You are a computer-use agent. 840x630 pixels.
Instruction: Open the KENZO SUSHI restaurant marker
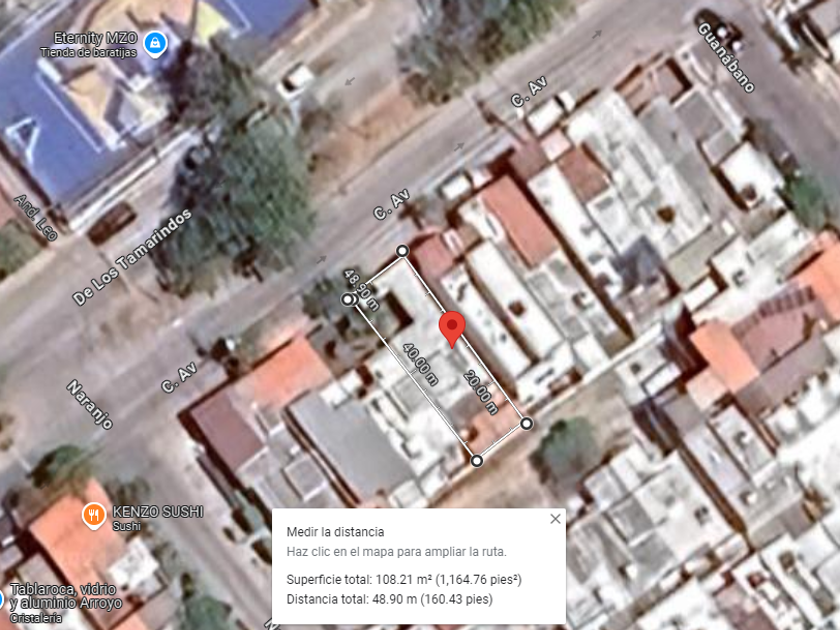tap(94, 515)
